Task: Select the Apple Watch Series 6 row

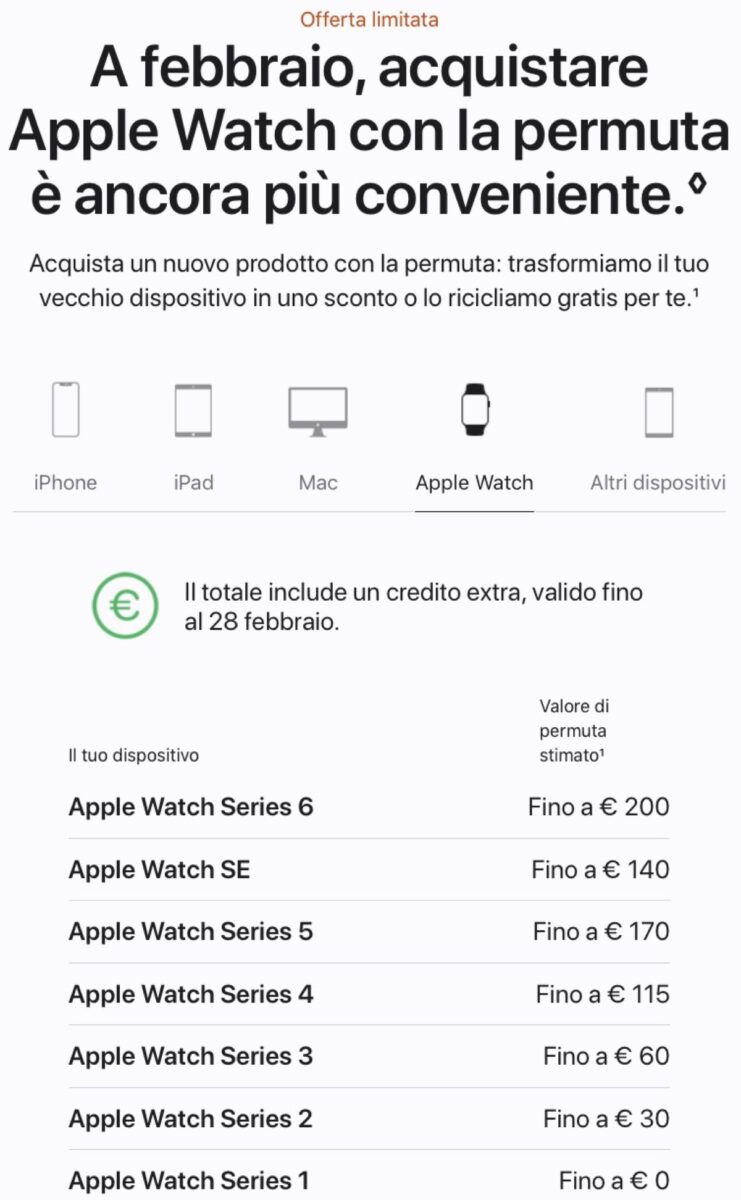Action: coord(188,807)
